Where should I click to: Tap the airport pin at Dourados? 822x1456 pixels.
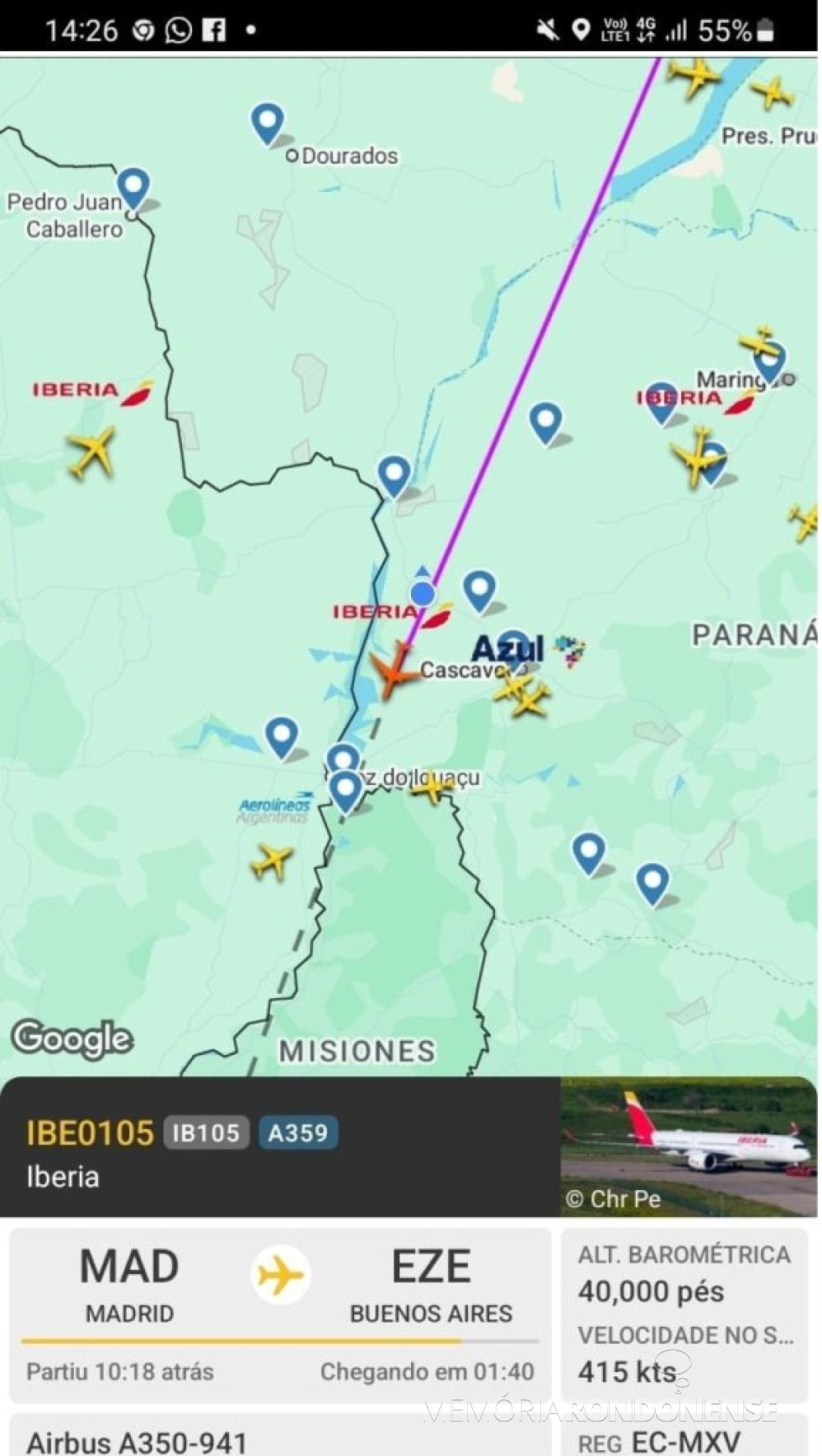[x=268, y=122]
